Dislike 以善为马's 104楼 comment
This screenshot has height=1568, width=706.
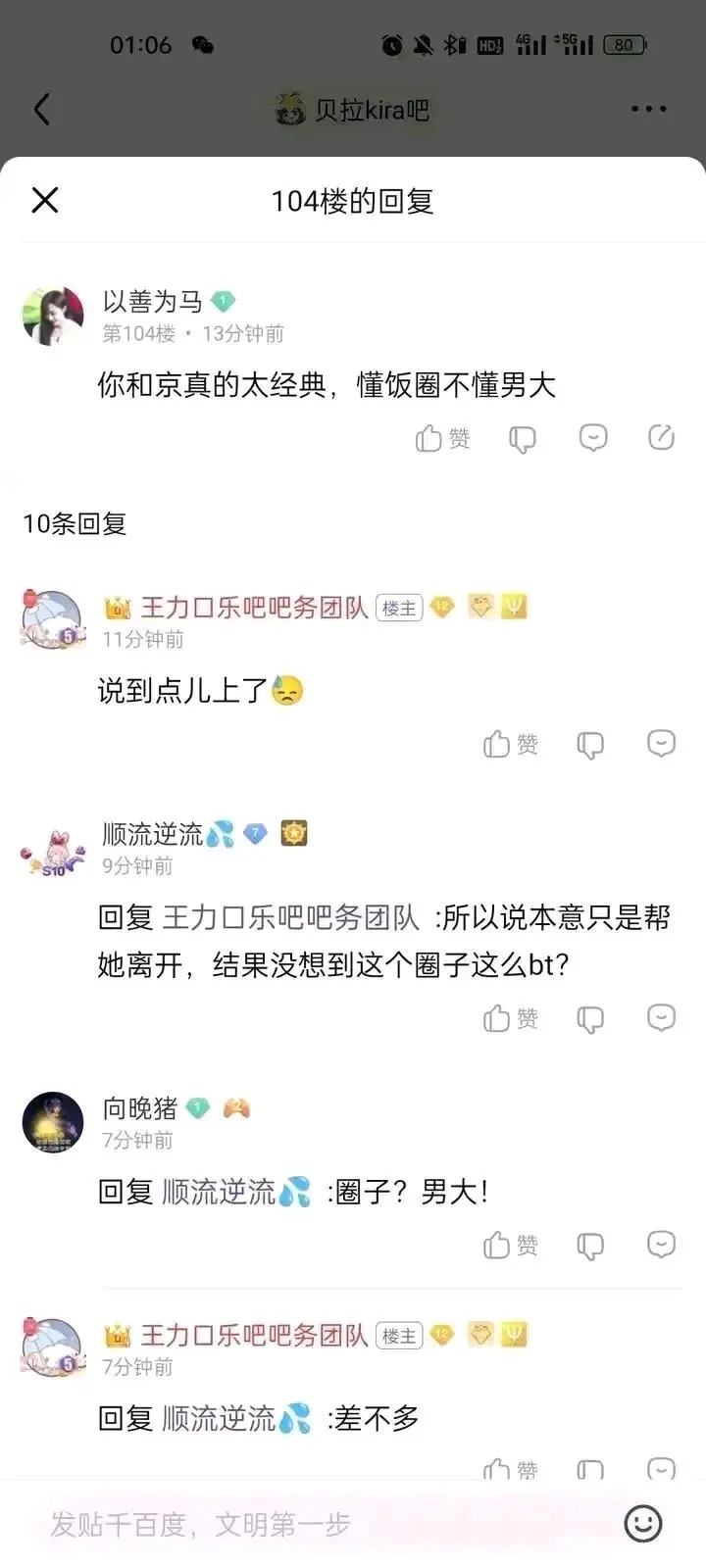point(523,438)
